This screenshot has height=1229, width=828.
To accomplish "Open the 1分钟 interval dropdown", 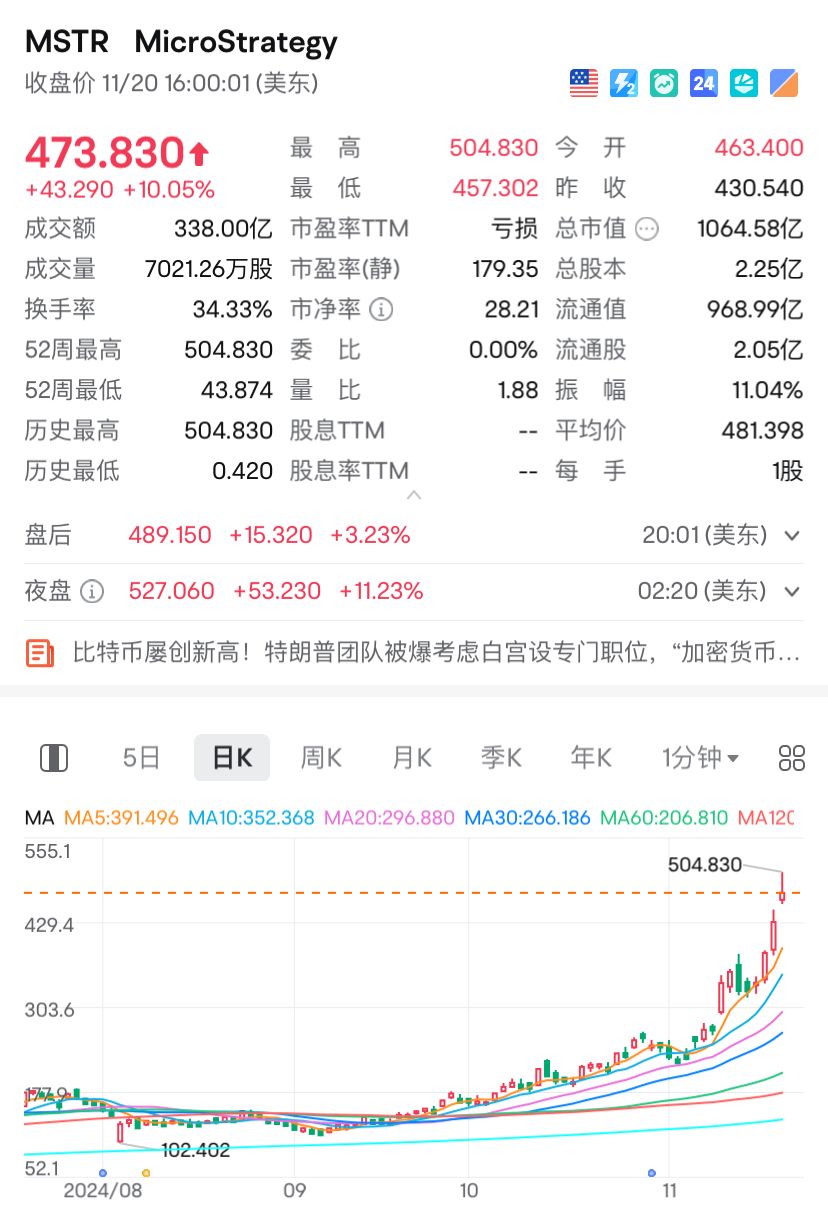I will [x=701, y=758].
